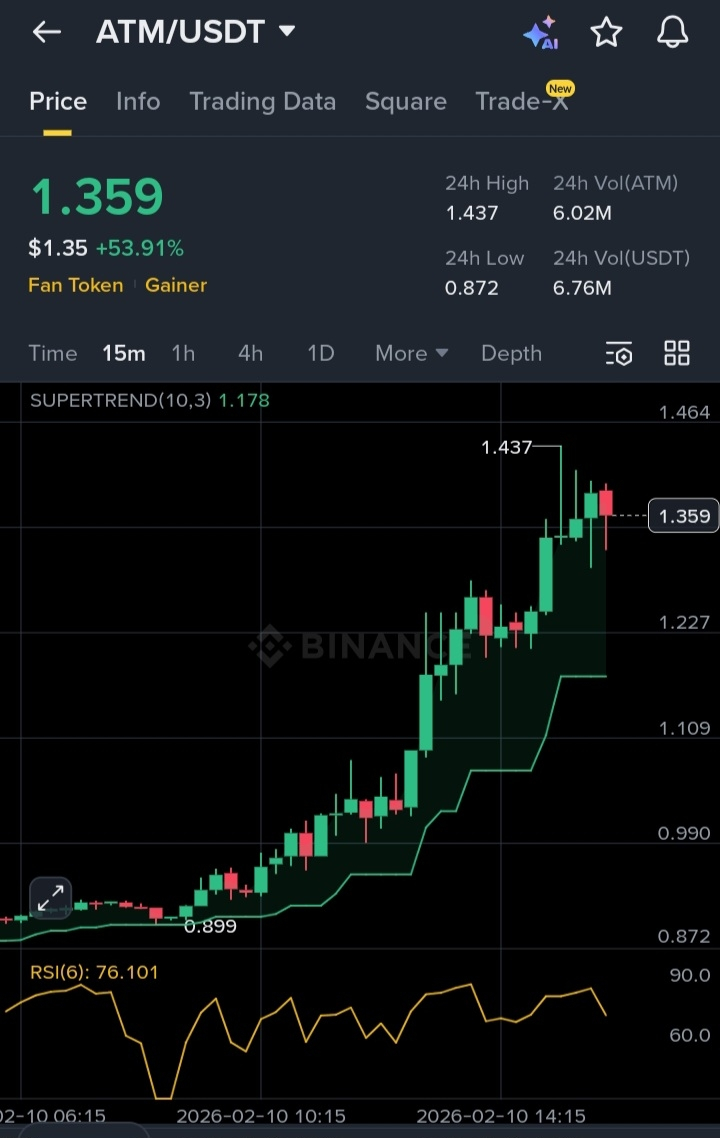Add ATM/USDT to favorites with the star
Viewport: 720px width, 1138px height.
pos(606,33)
